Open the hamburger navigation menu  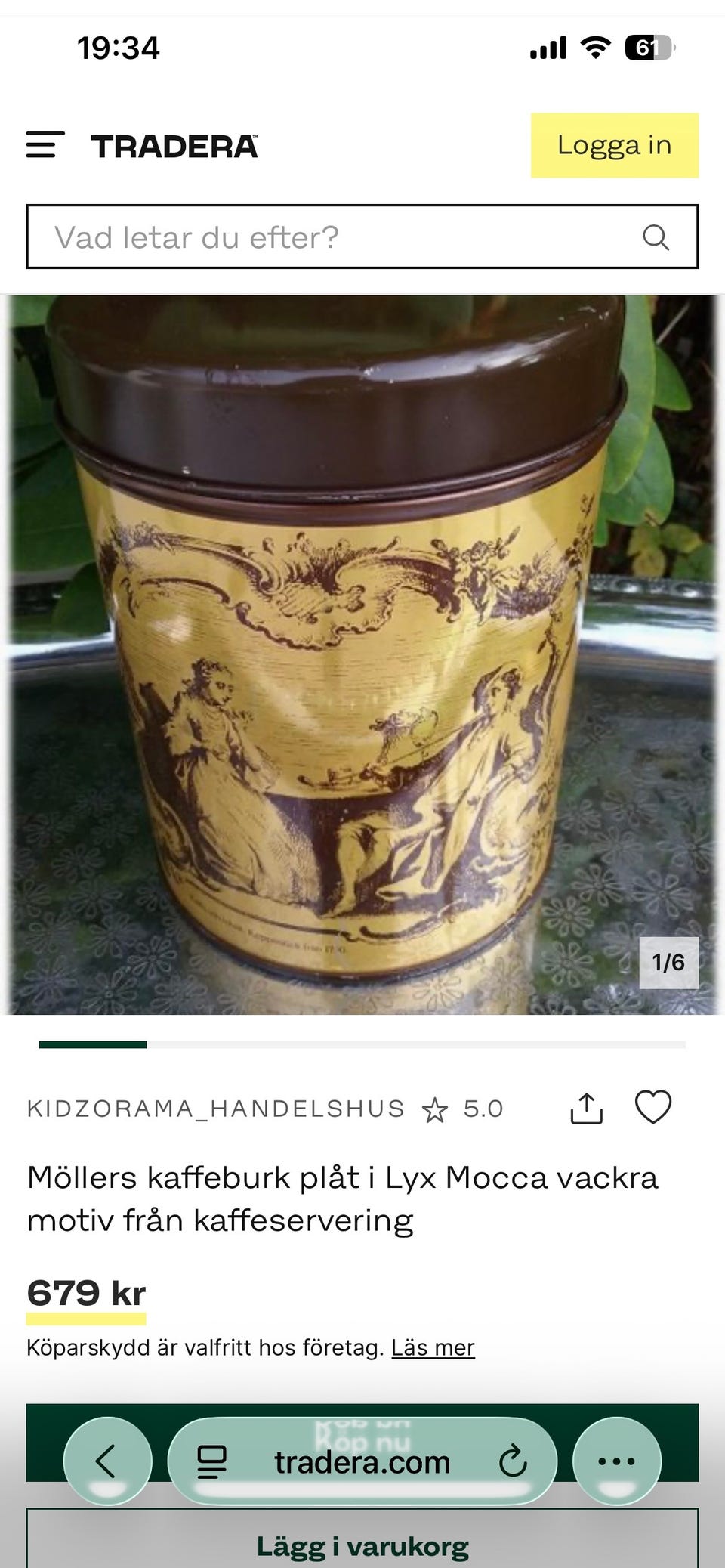click(x=43, y=146)
